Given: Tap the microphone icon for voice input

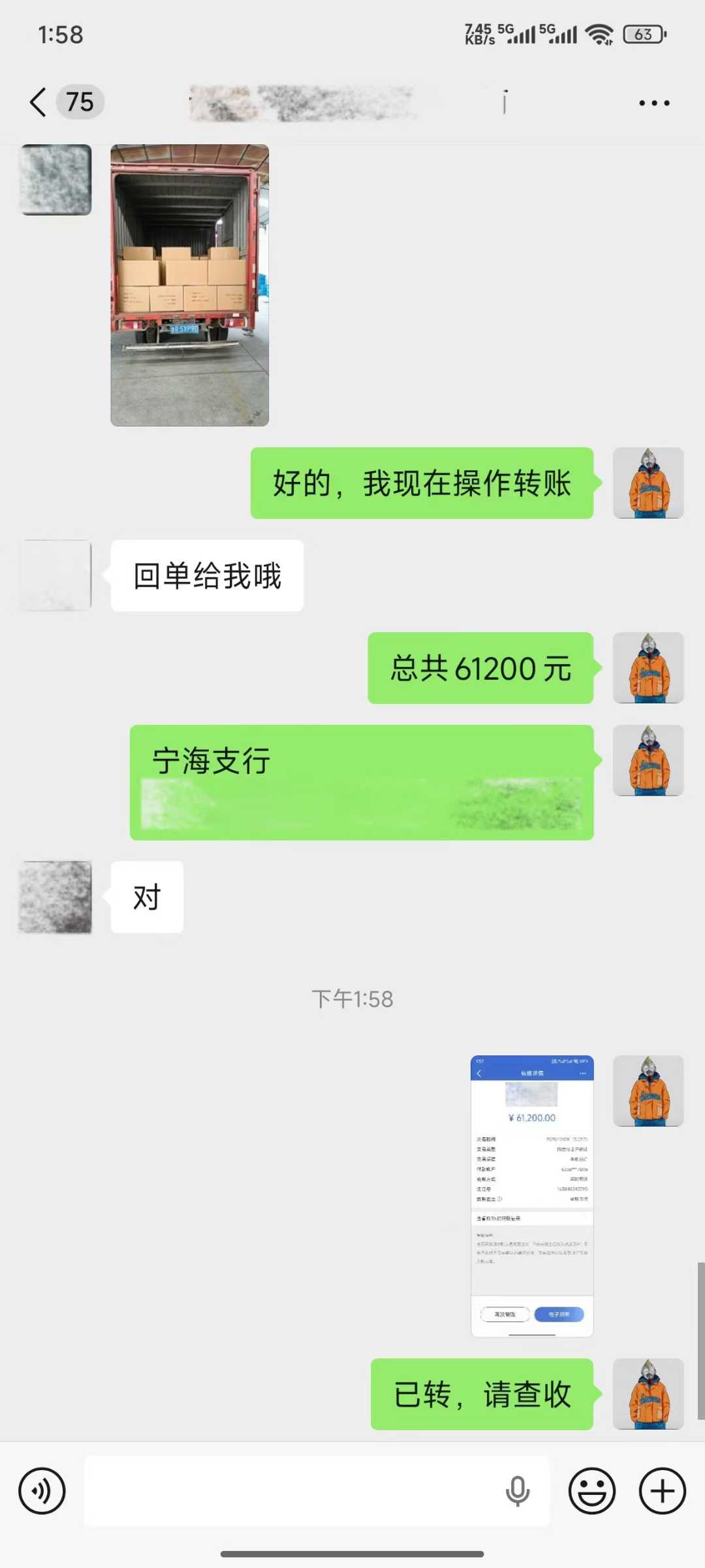Looking at the screenshot, I should pyautogui.click(x=517, y=1490).
